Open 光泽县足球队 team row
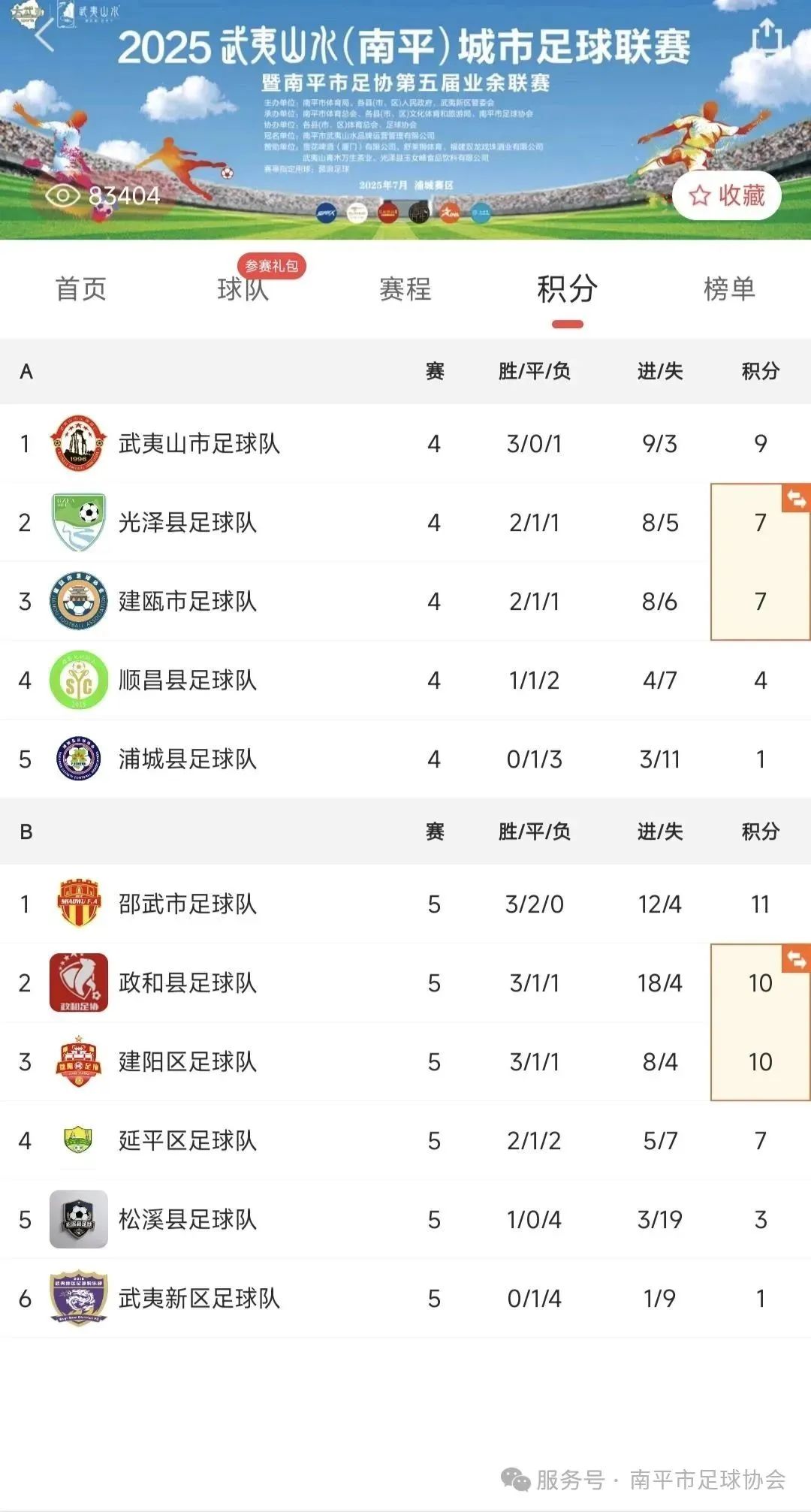 point(188,523)
